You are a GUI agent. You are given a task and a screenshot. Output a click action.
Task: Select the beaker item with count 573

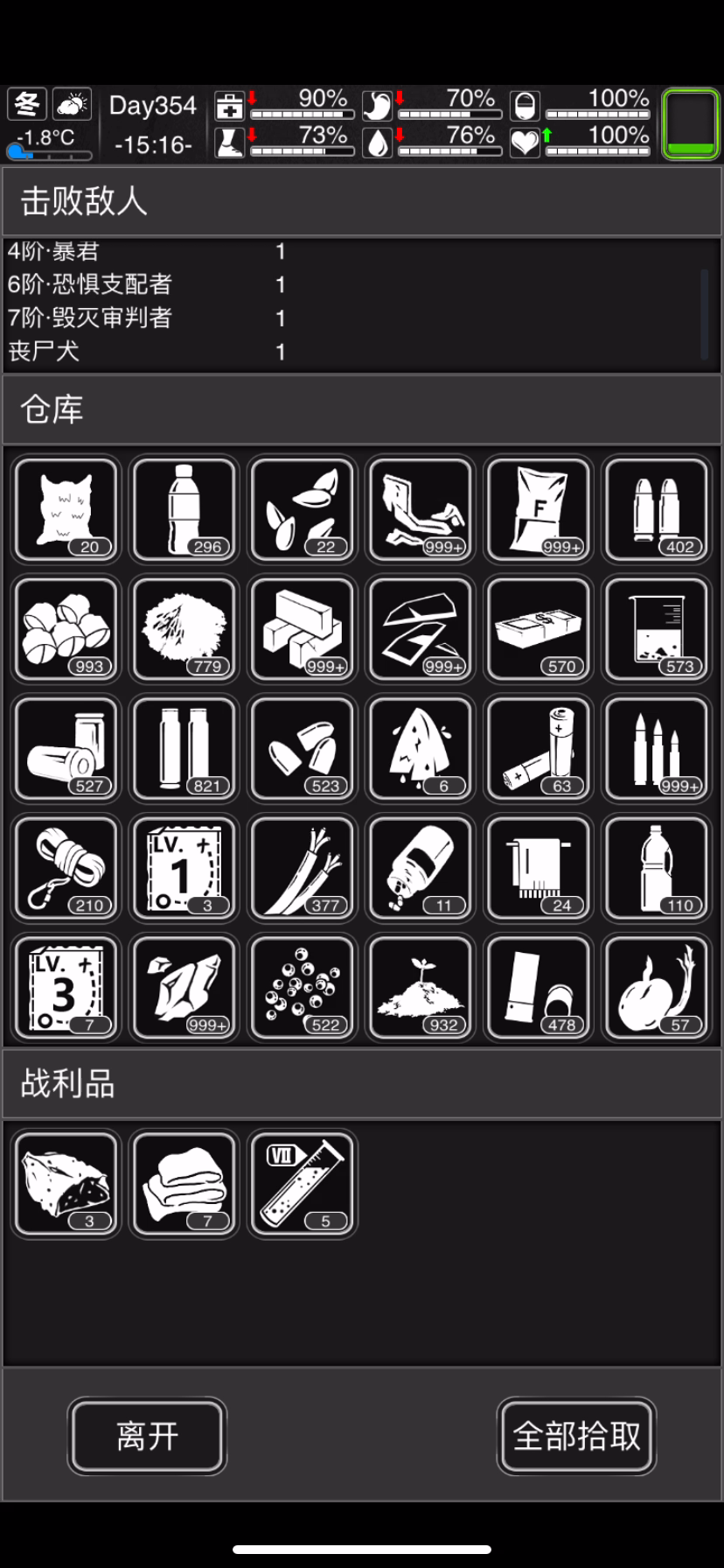tap(657, 628)
